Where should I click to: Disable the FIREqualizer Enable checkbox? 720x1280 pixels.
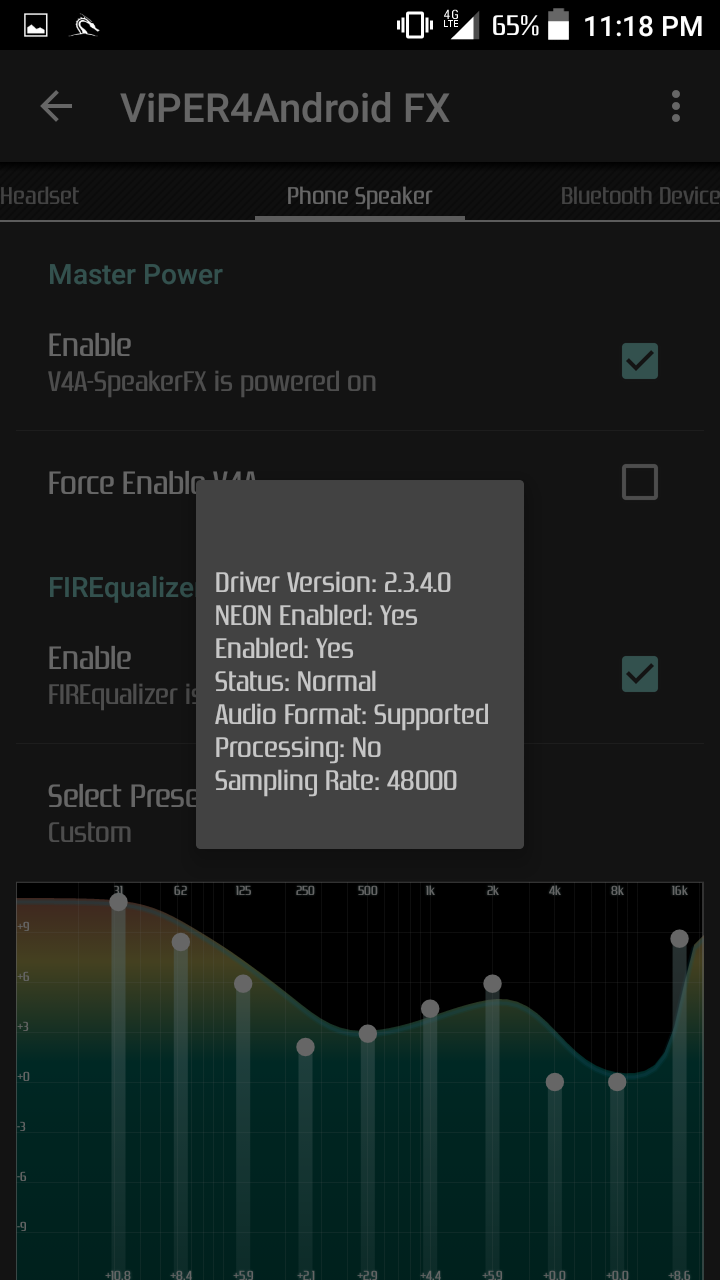click(x=640, y=674)
